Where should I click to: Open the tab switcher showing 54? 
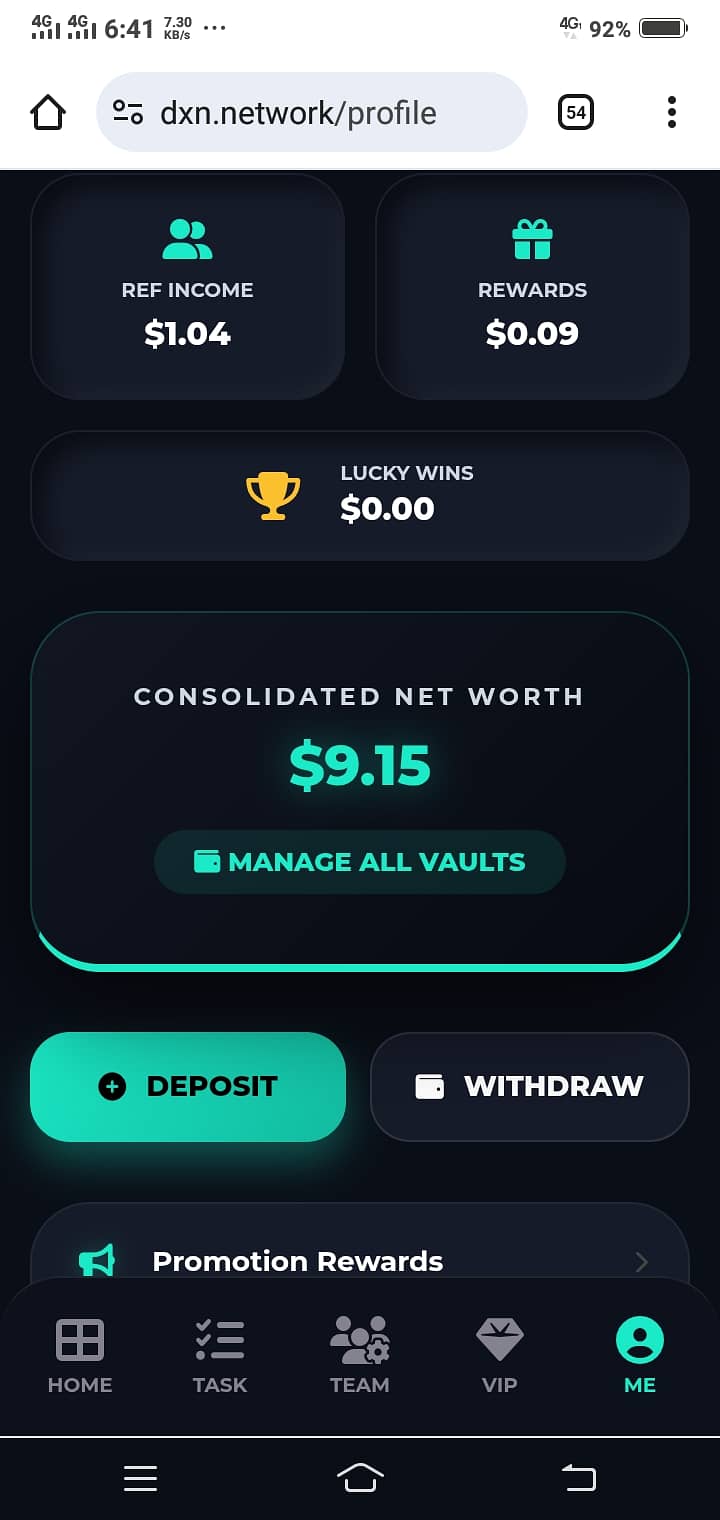[576, 112]
